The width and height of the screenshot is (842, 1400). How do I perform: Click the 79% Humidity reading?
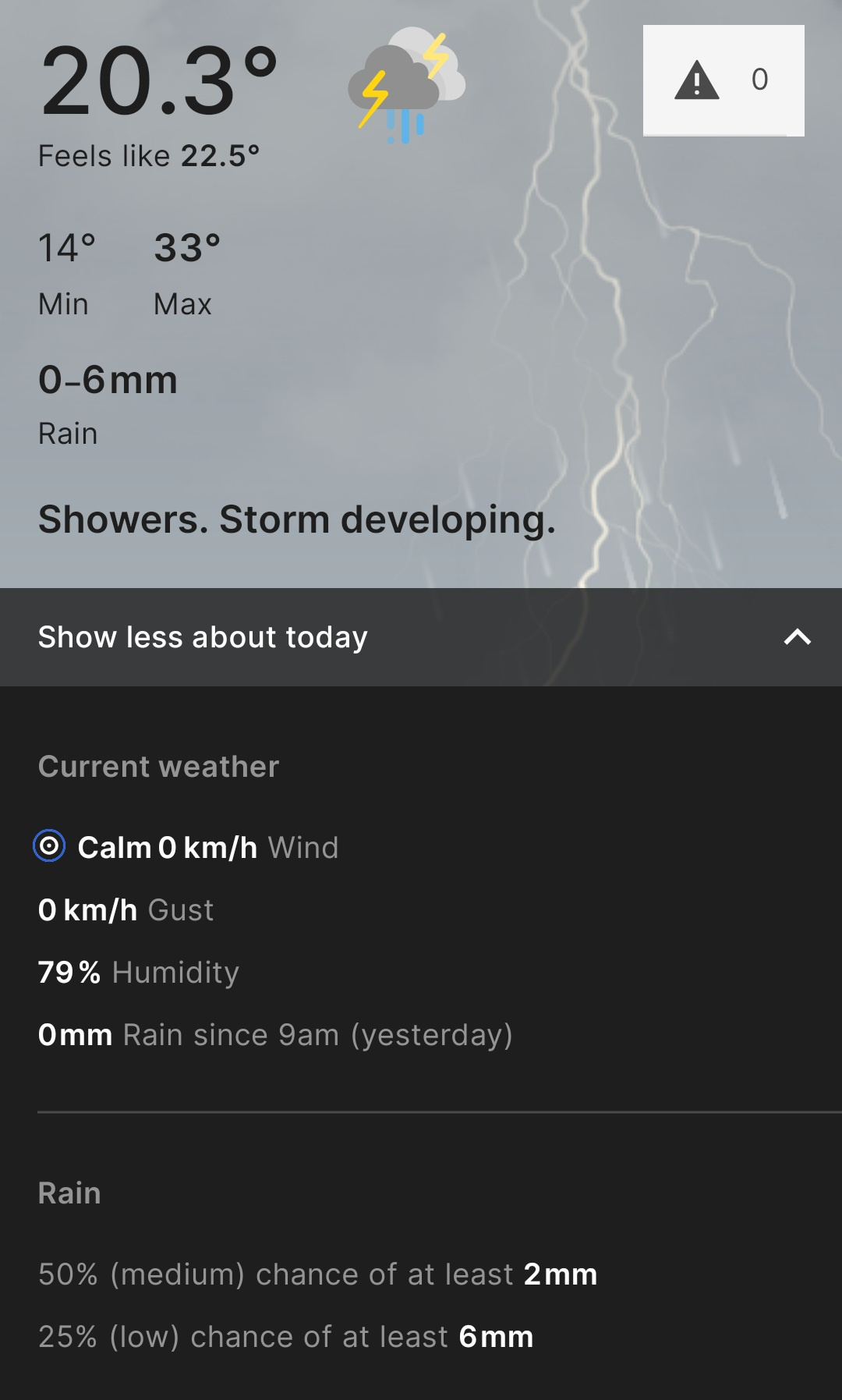pos(139,972)
